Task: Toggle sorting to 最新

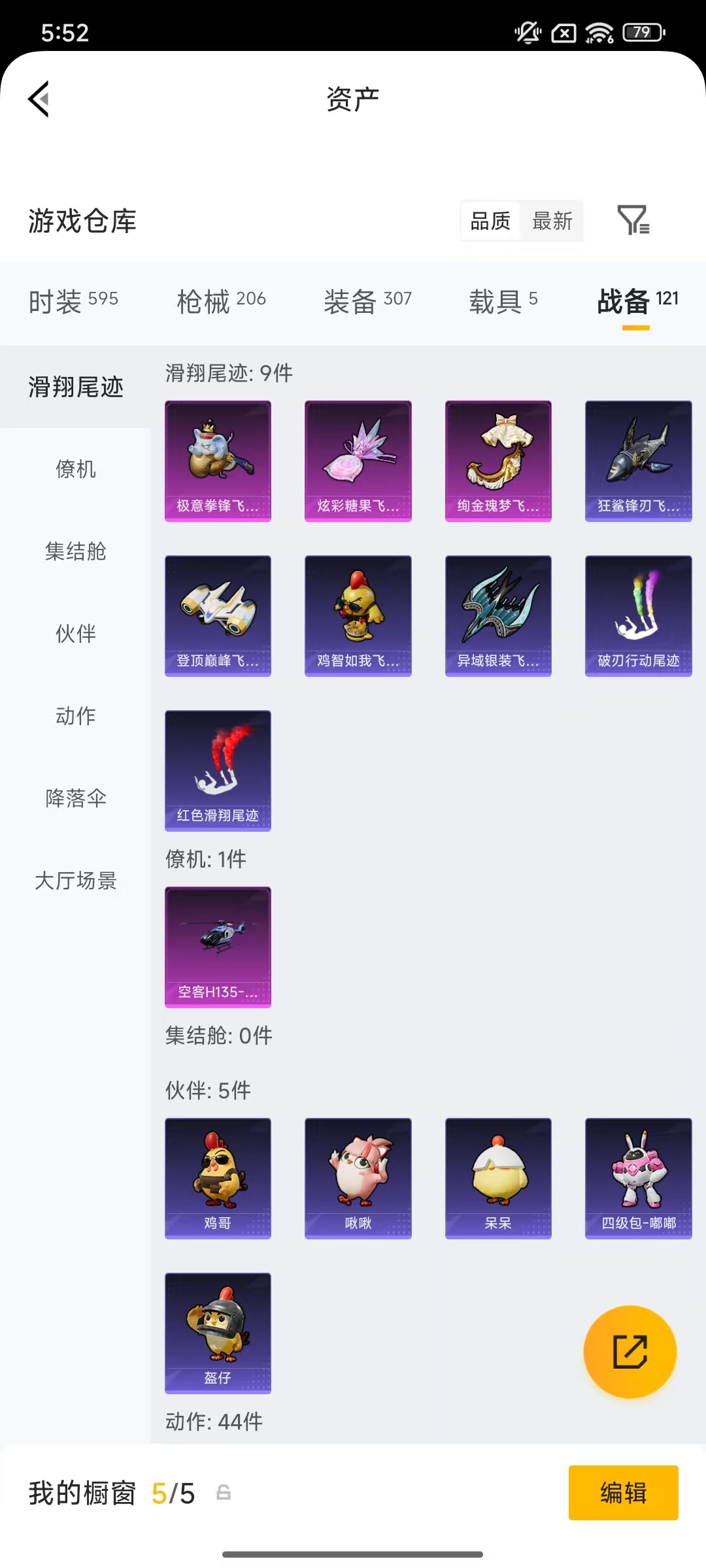Action: click(552, 222)
